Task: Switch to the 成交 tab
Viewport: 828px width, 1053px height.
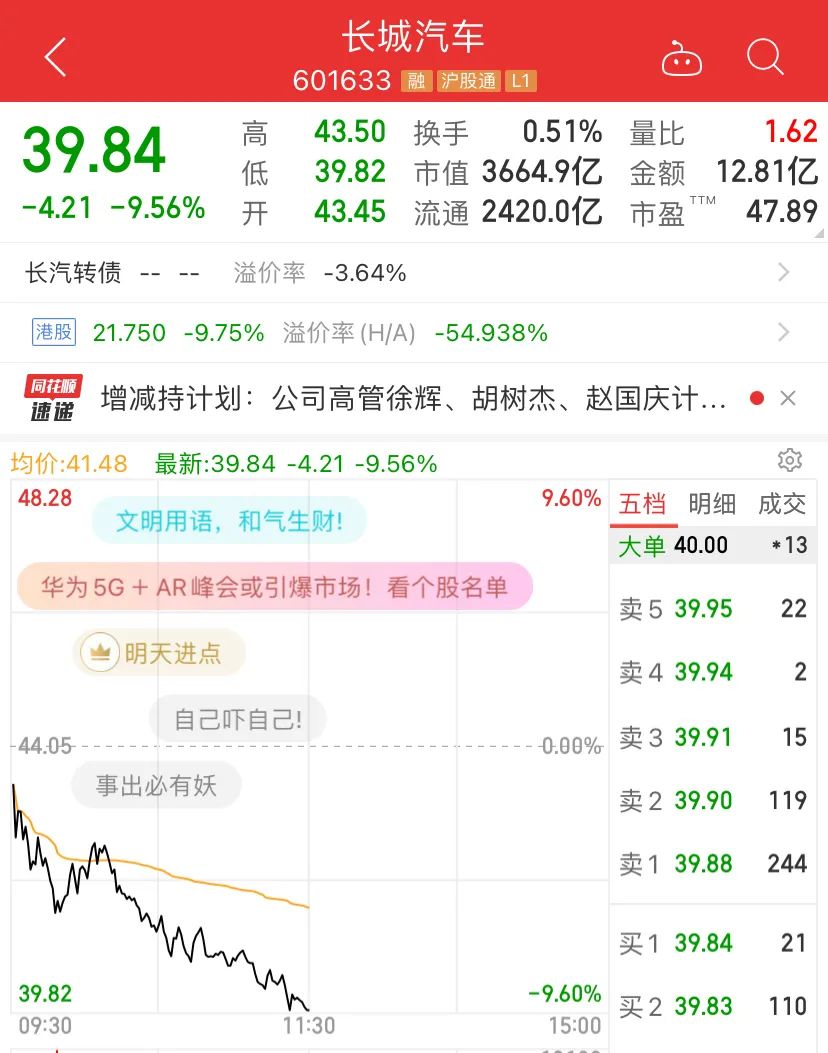Action: click(782, 504)
